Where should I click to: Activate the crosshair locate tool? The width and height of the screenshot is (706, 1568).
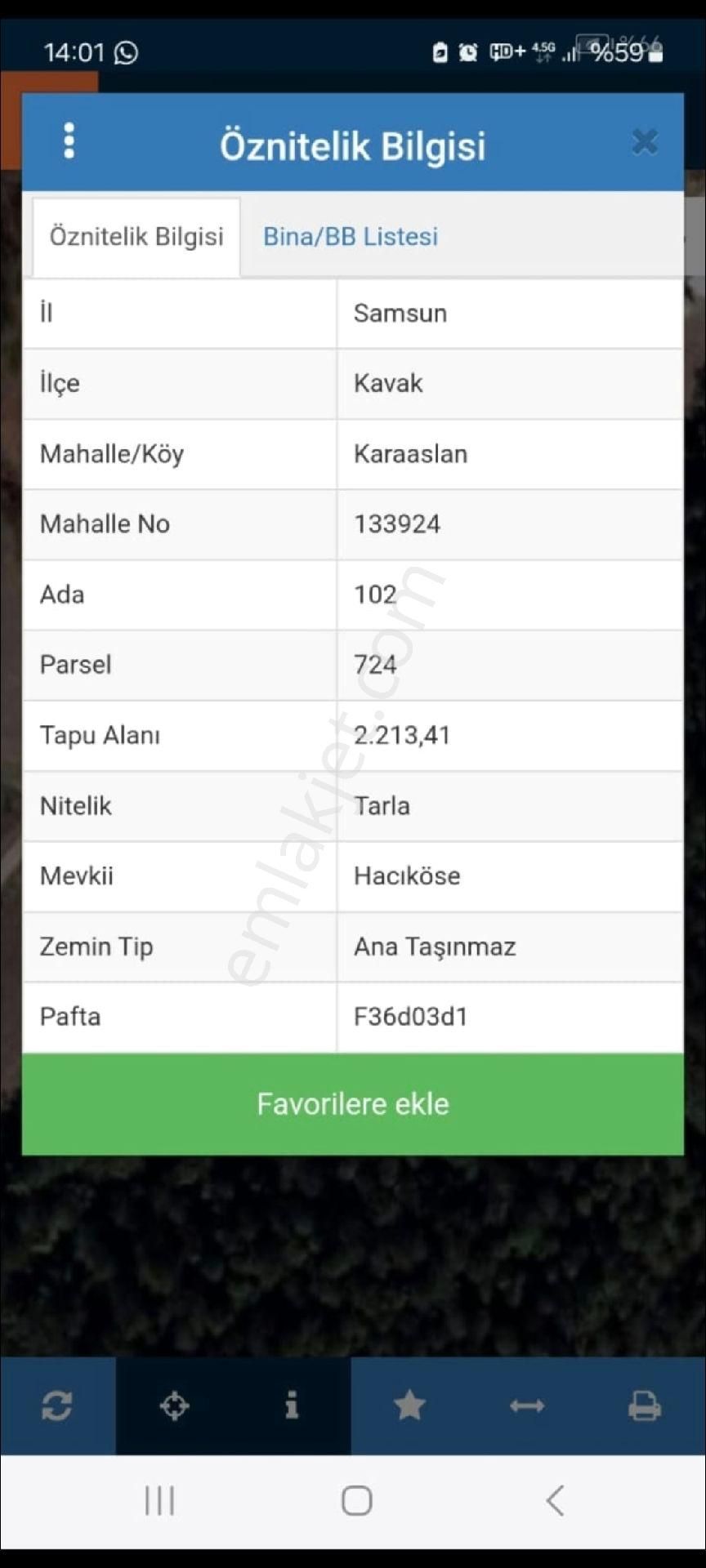174,1406
